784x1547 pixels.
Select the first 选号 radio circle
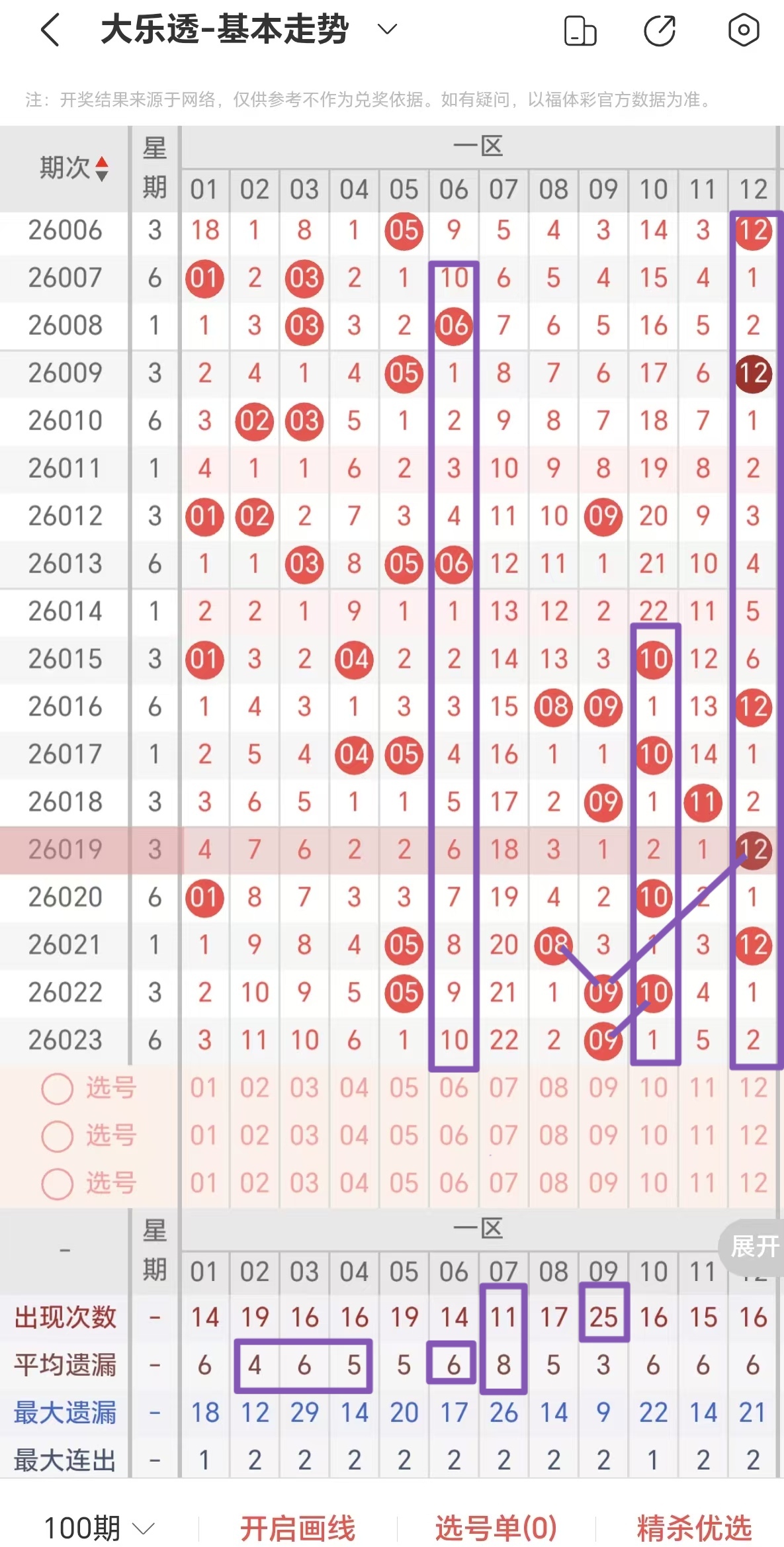[x=56, y=1088]
